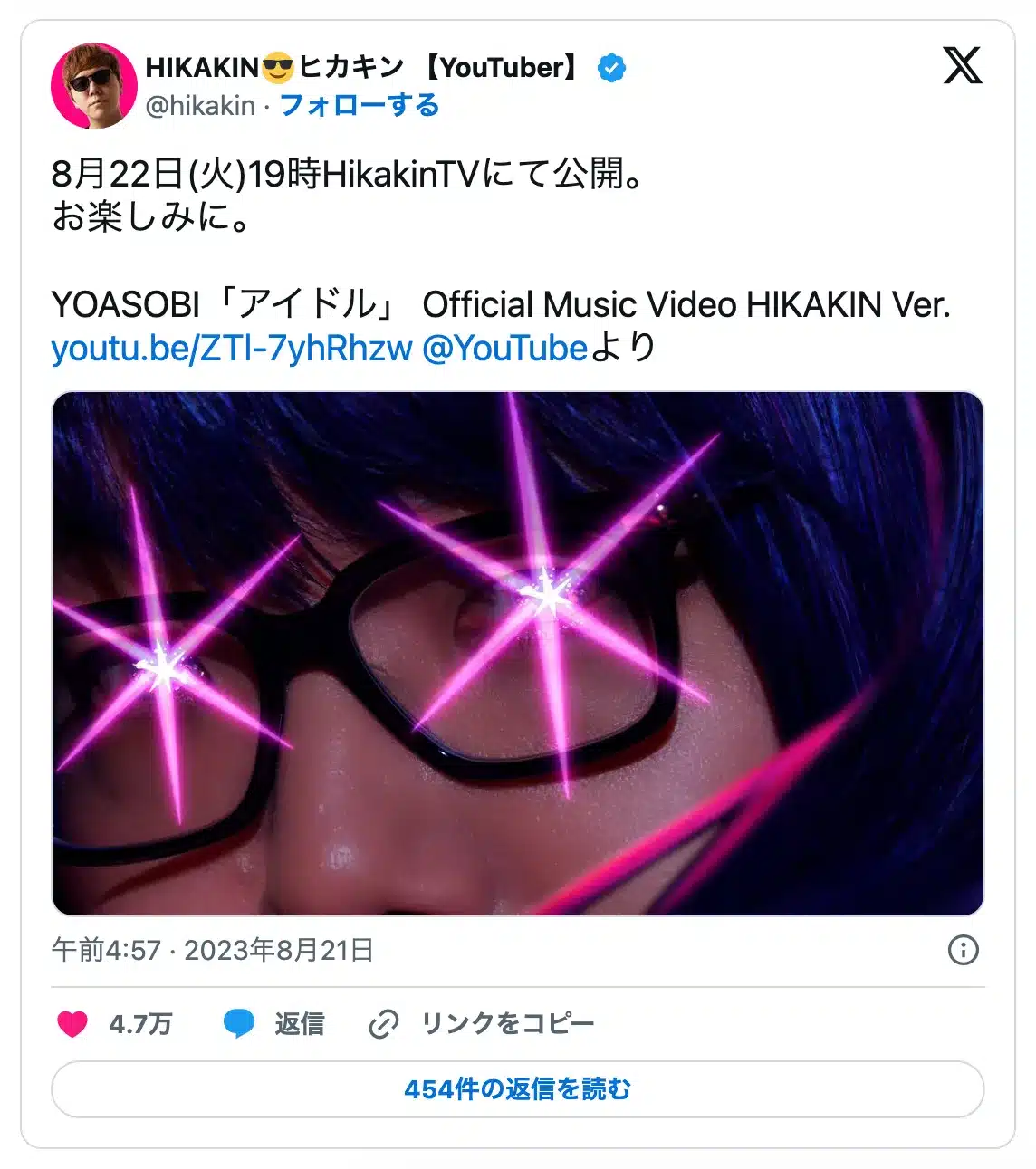Tap フォローする to follow @hikakin

[359, 106]
